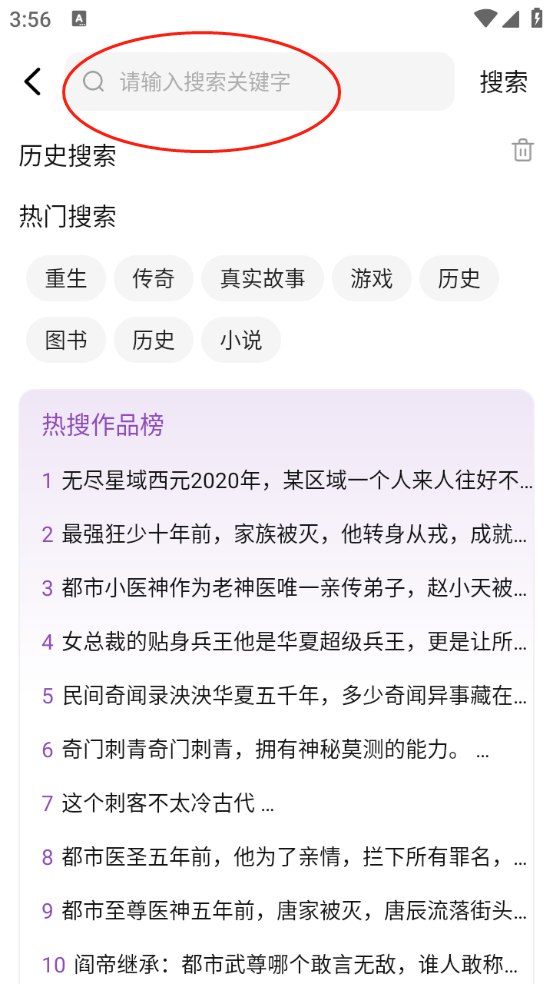Tap the 小说 chip
The height and width of the screenshot is (984, 553).
[241, 340]
